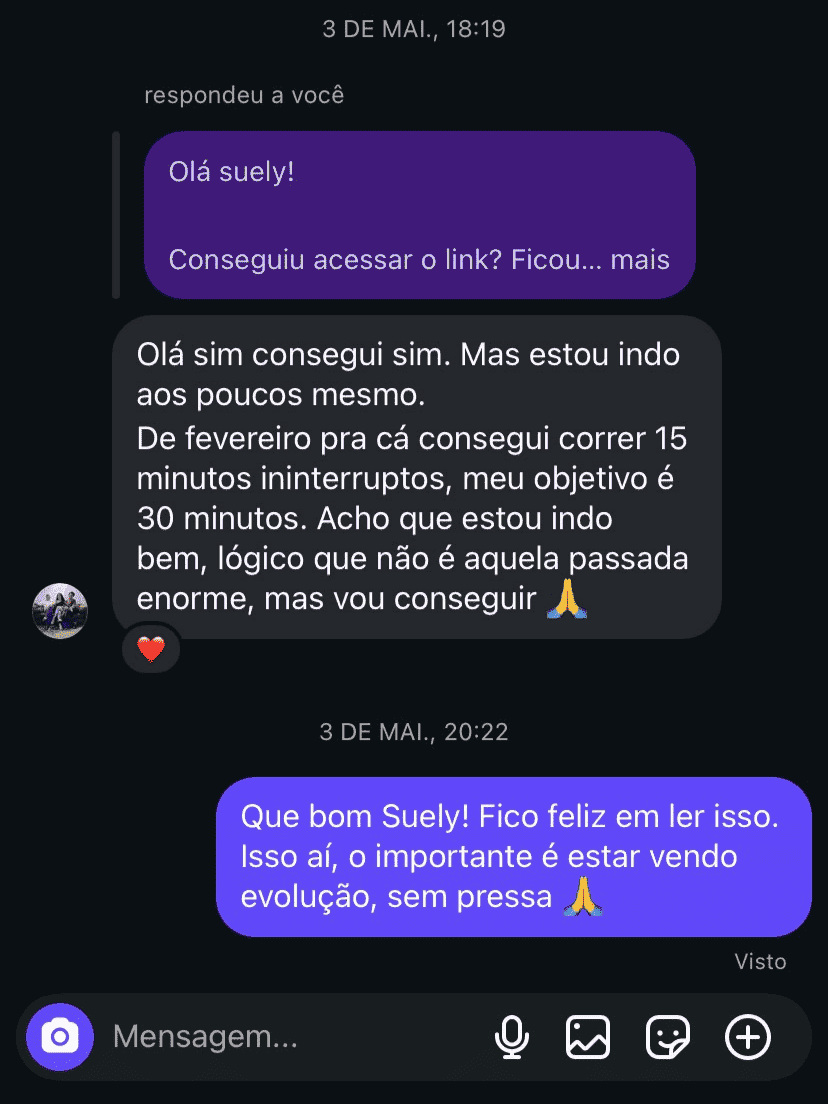Tap the folded hands emoji in Suely's message

[567, 598]
